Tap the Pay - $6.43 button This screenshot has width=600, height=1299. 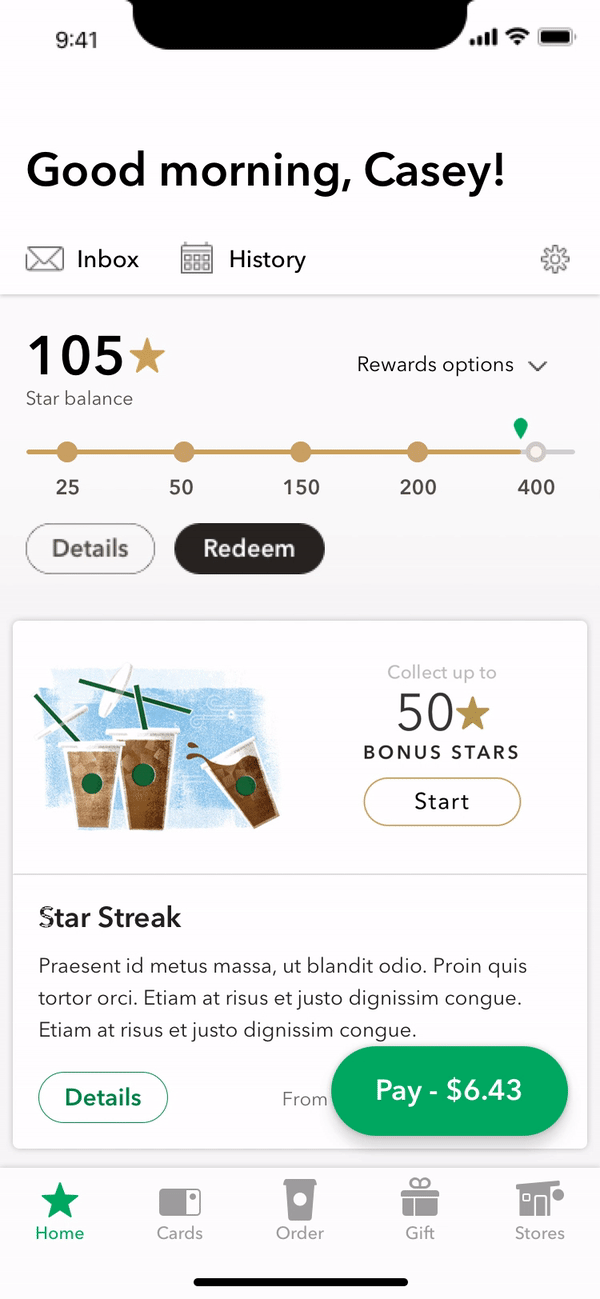(449, 1091)
